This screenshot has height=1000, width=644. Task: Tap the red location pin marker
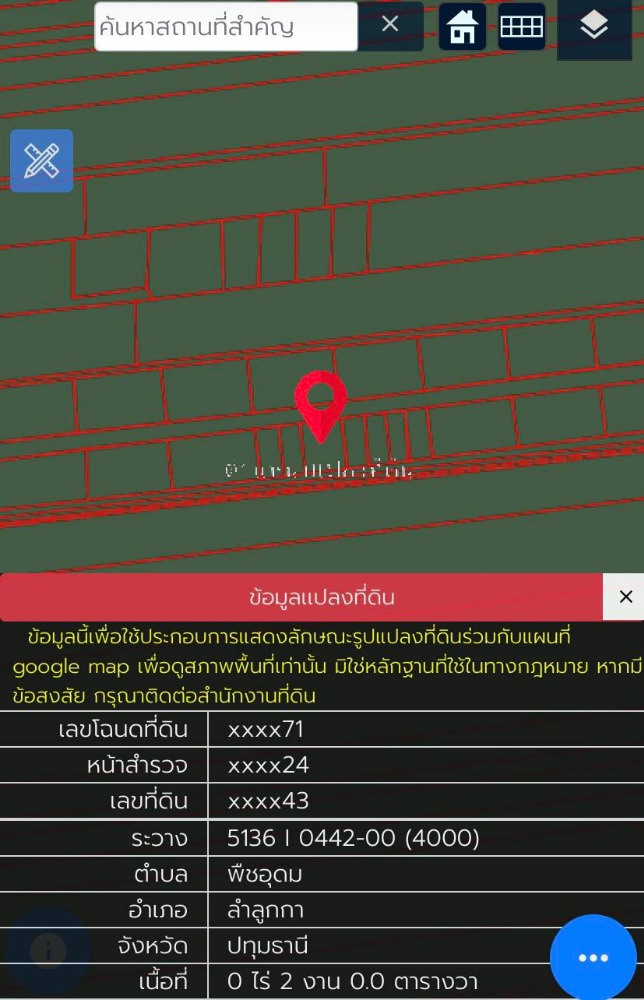[x=320, y=402]
